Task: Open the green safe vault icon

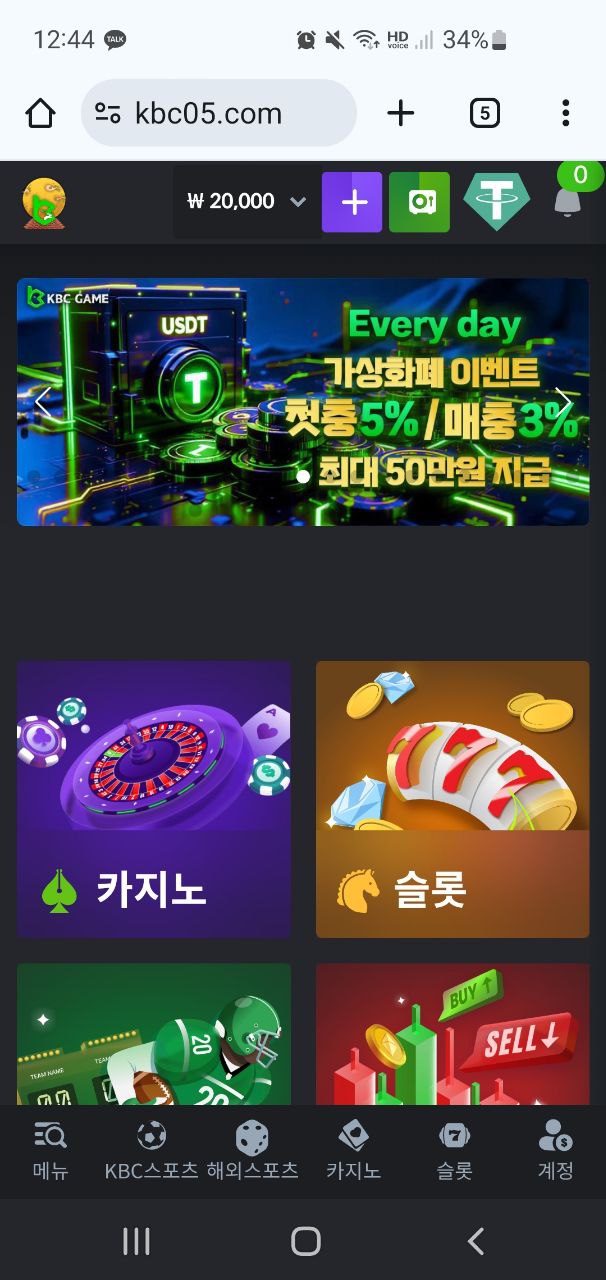Action: click(419, 202)
